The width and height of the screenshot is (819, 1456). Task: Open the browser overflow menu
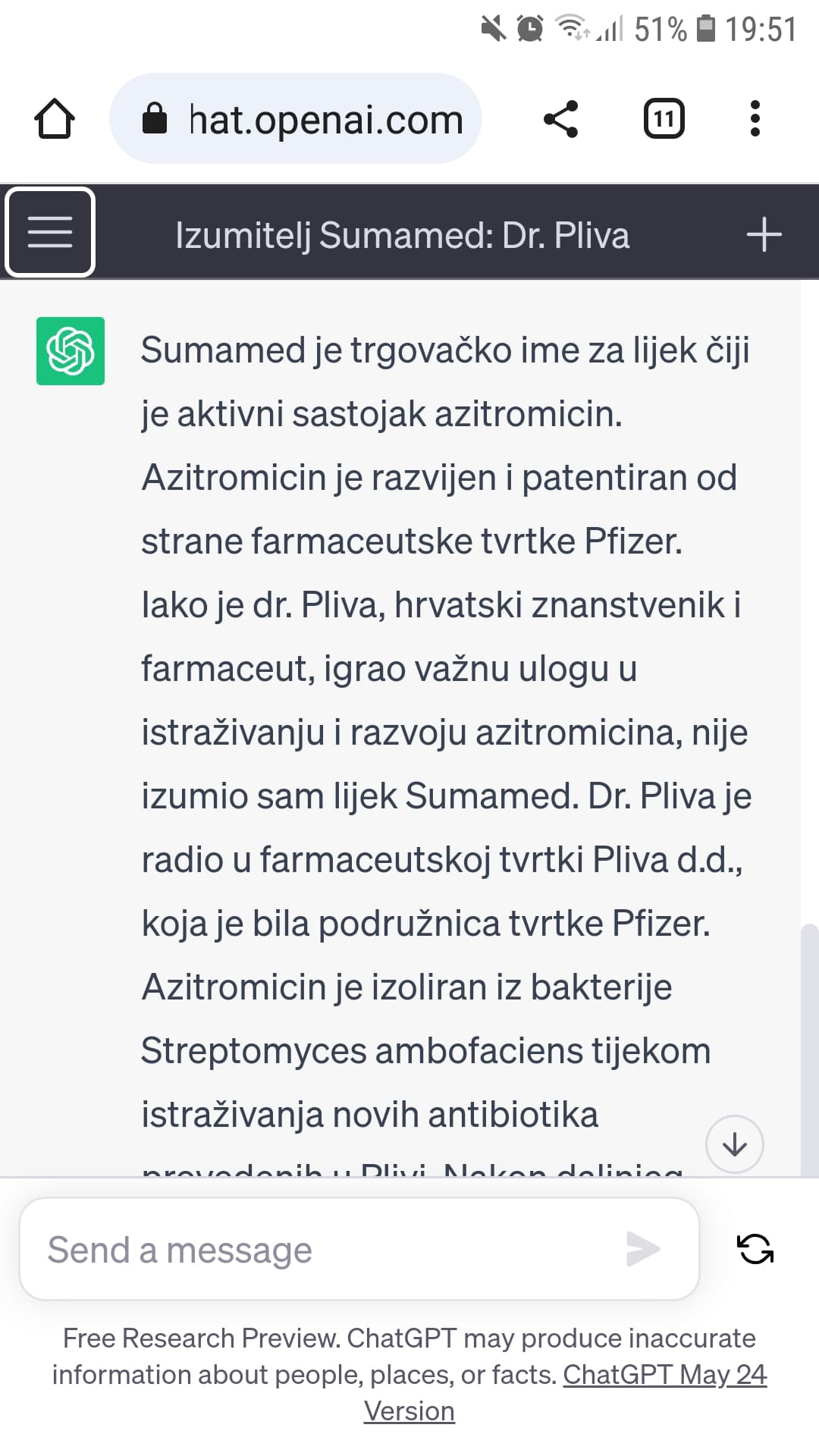[755, 119]
